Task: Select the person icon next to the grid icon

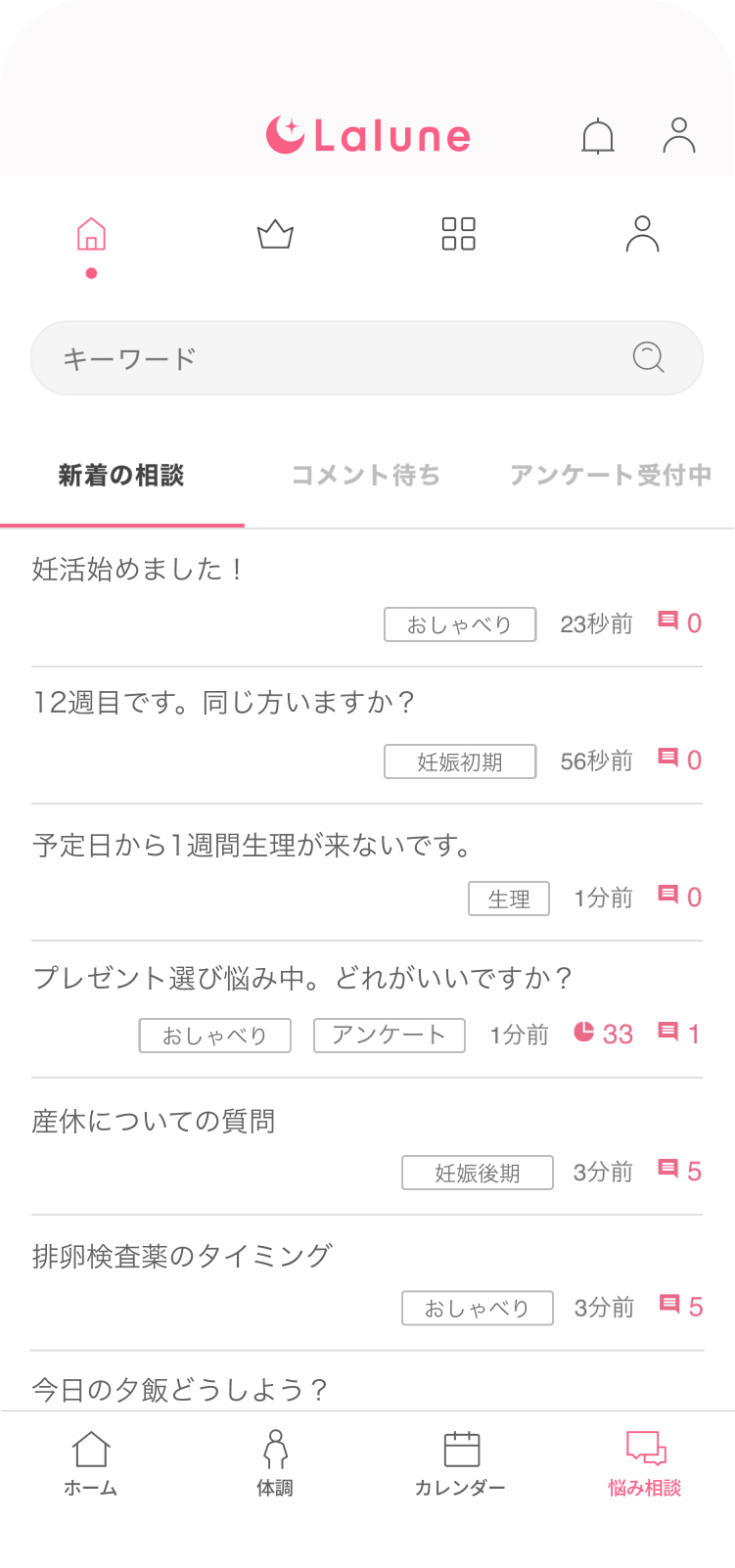Action: pos(642,233)
